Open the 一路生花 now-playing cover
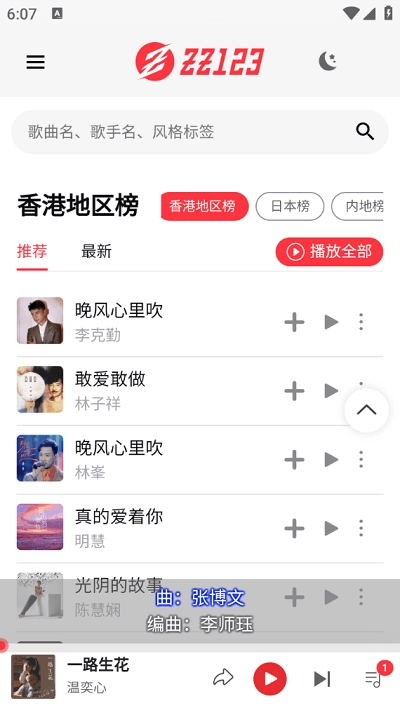Image resolution: width=400 pixels, height=710 pixels. 33,677
